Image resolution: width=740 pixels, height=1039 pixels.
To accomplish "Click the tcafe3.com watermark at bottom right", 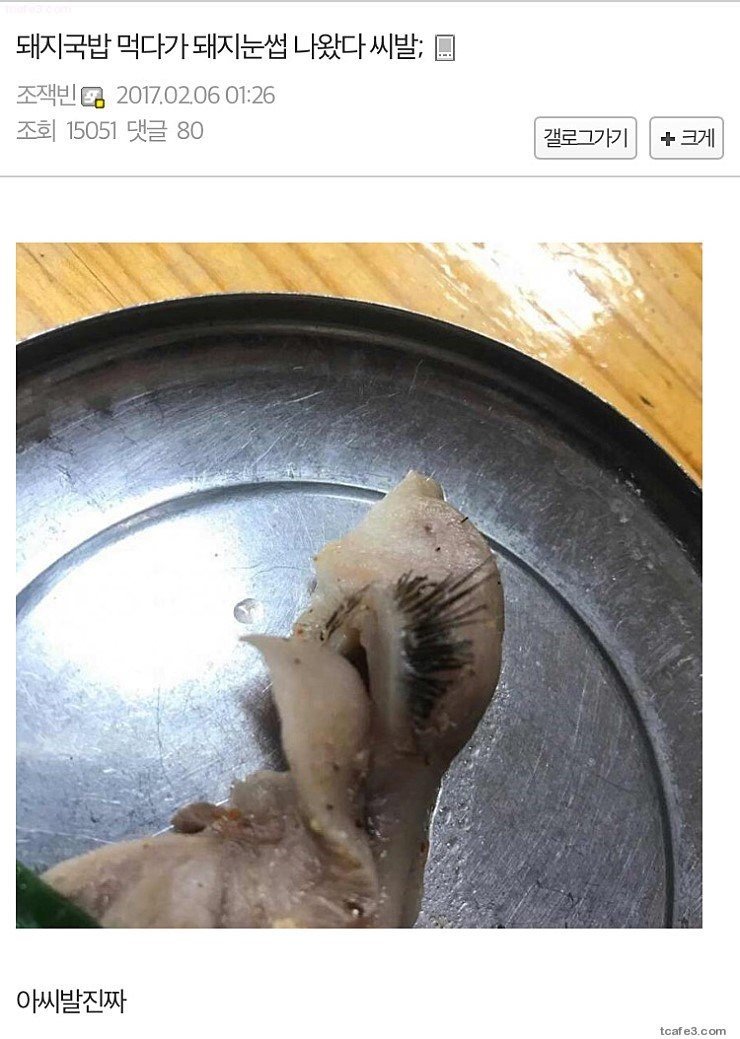I will [691, 1027].
